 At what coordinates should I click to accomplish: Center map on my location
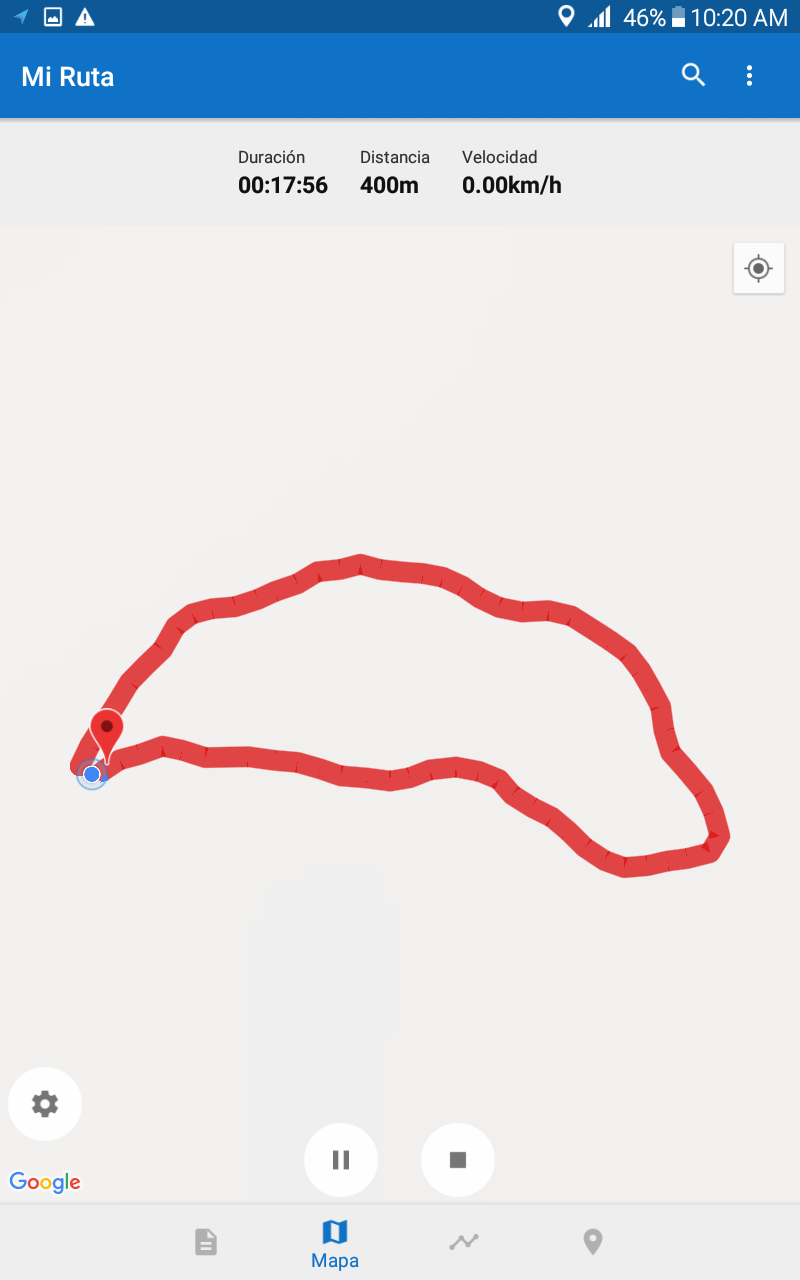tap(758, 268)
